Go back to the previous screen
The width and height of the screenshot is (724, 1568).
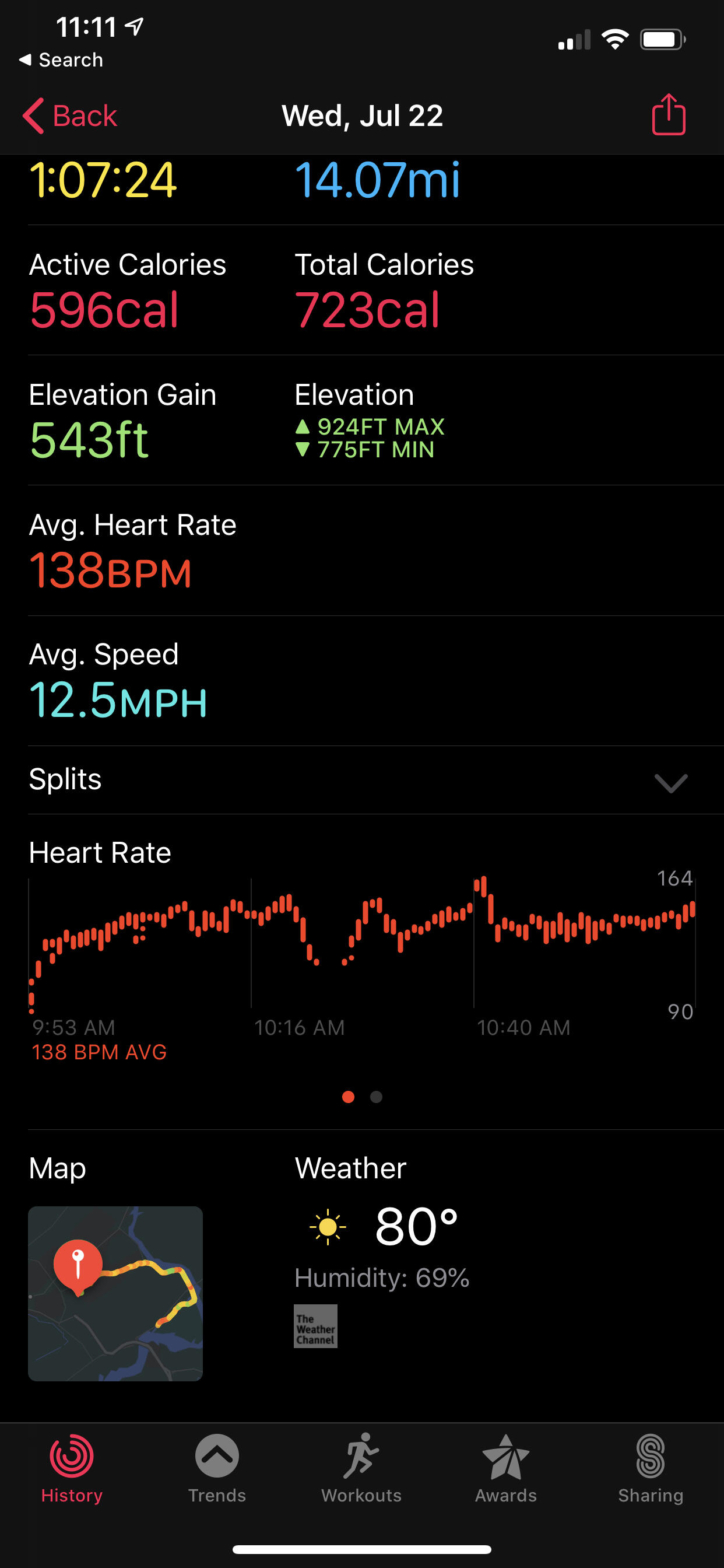pos(70,116)
